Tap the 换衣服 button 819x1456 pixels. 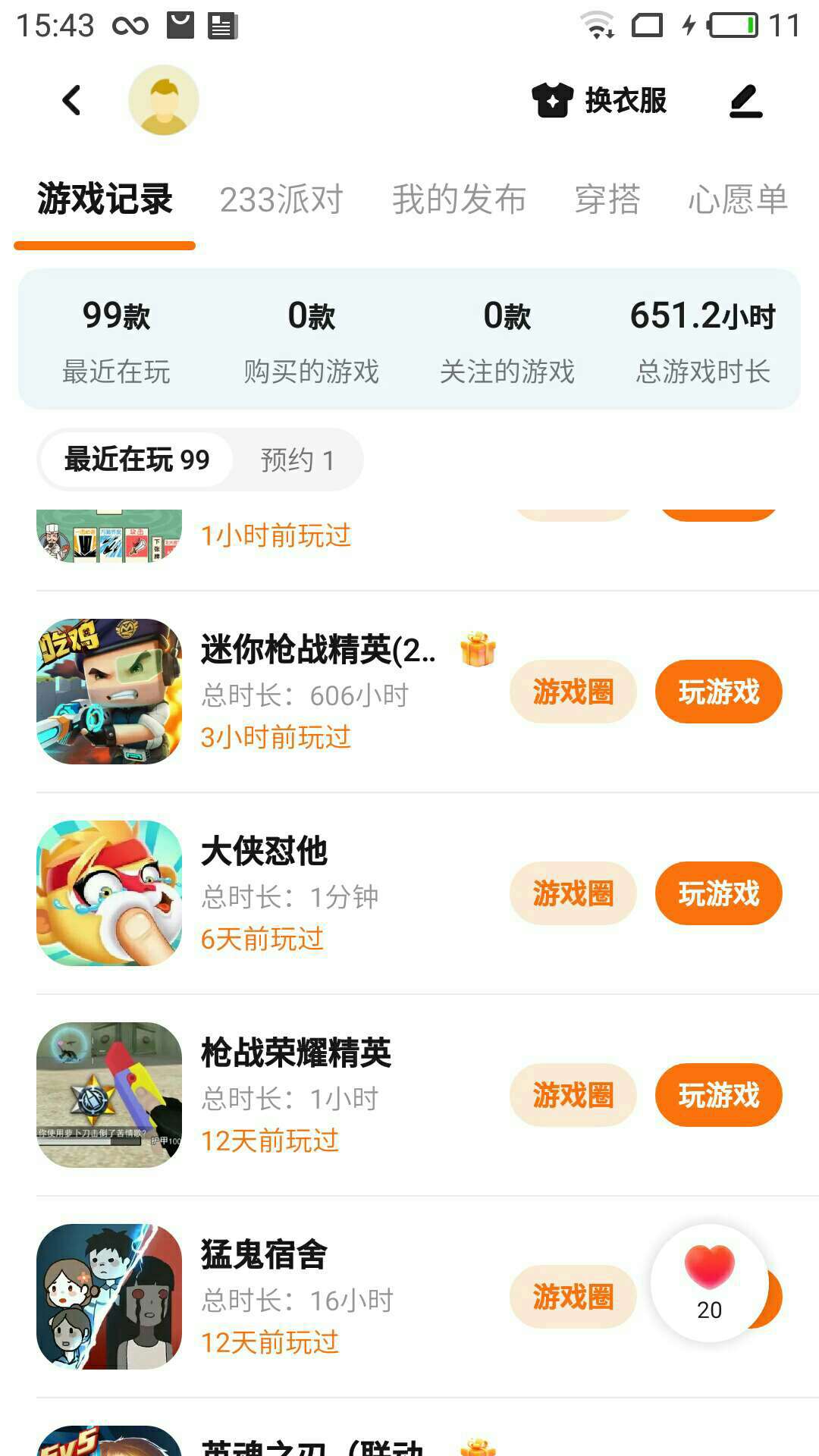pyautogui.click(x=600, y=100)
